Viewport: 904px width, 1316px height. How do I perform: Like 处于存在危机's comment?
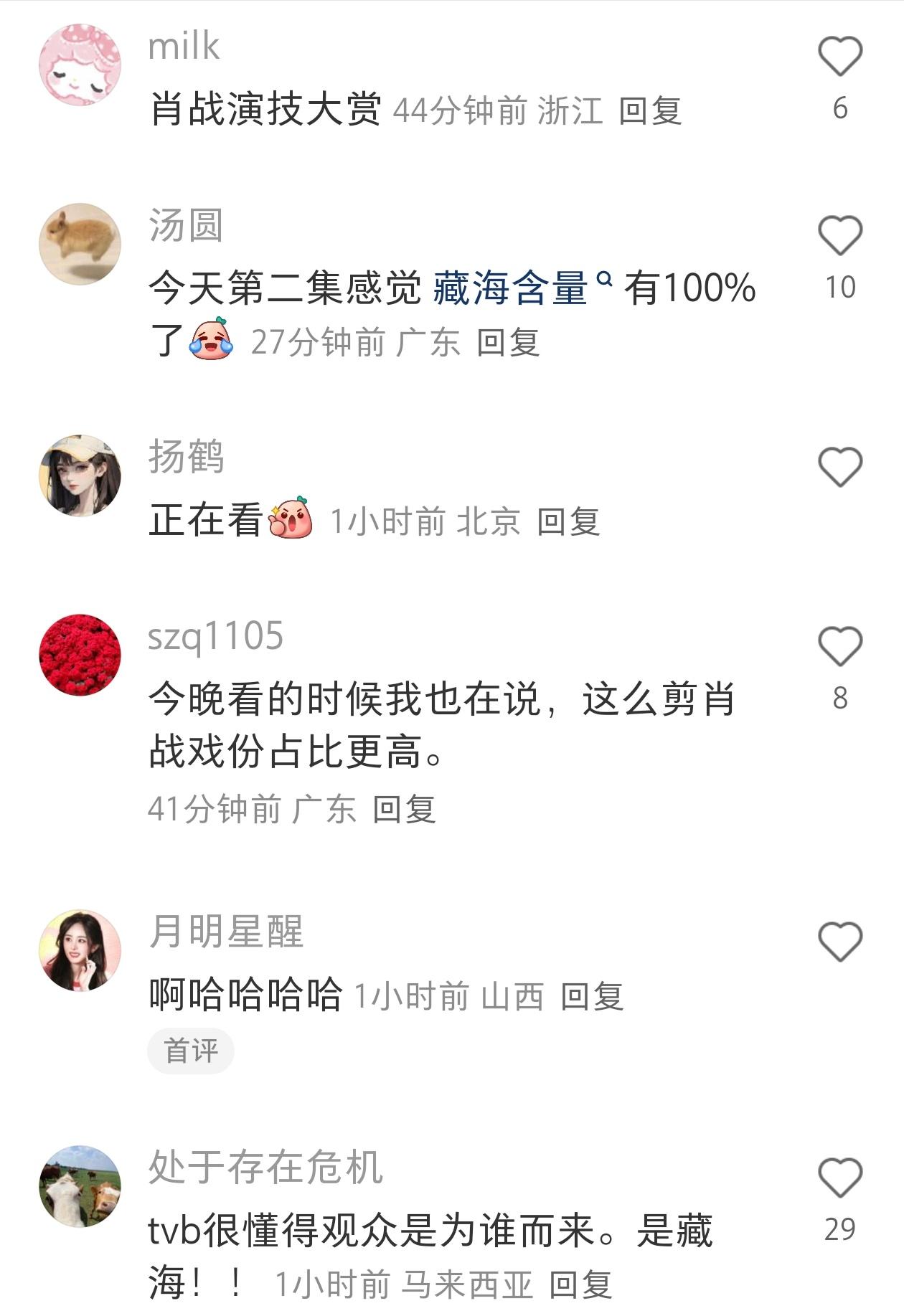pyautogui.click(x=839, y=1178)
